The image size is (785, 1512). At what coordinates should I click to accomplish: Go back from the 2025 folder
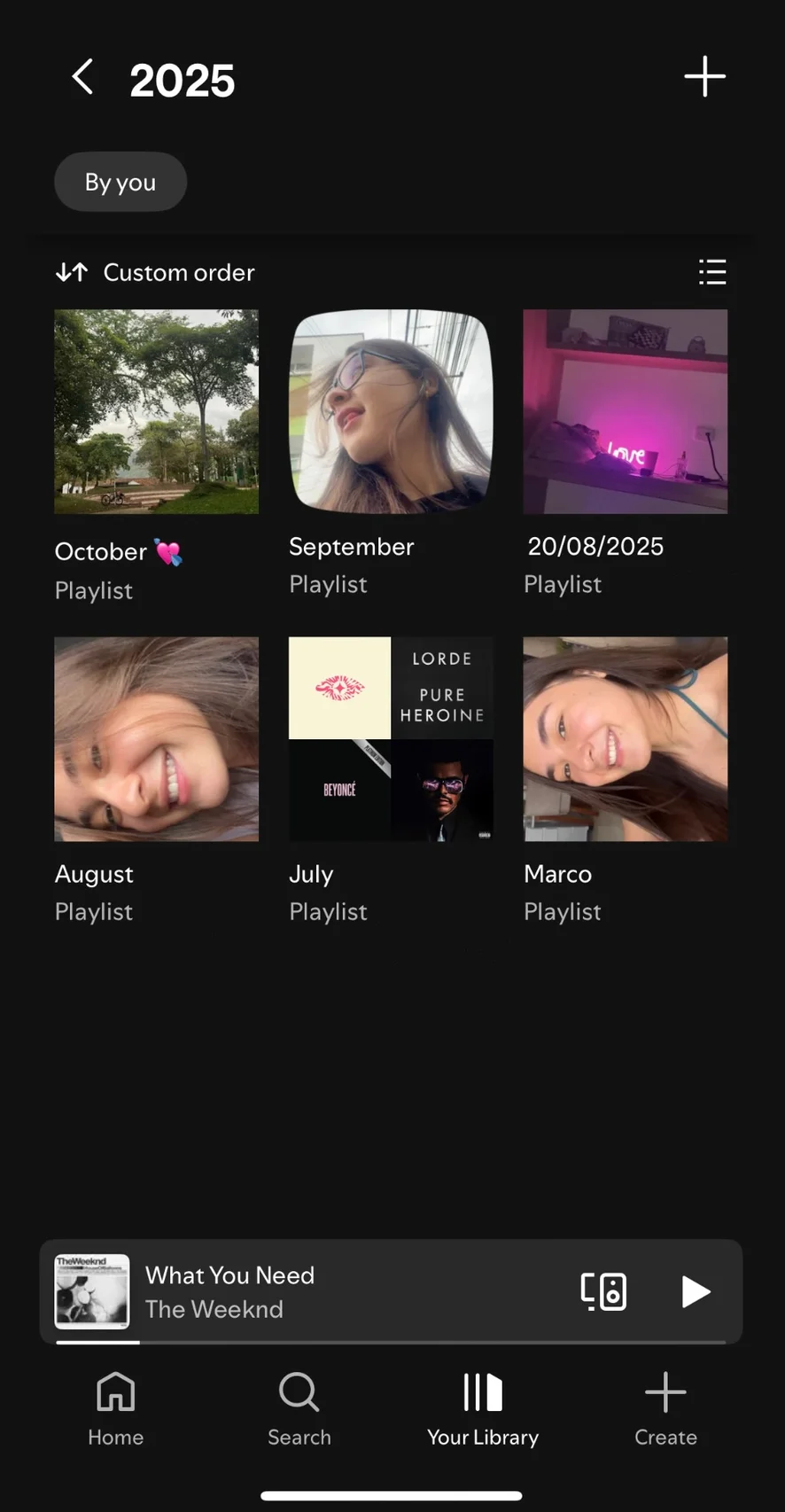tap(82, 77)
